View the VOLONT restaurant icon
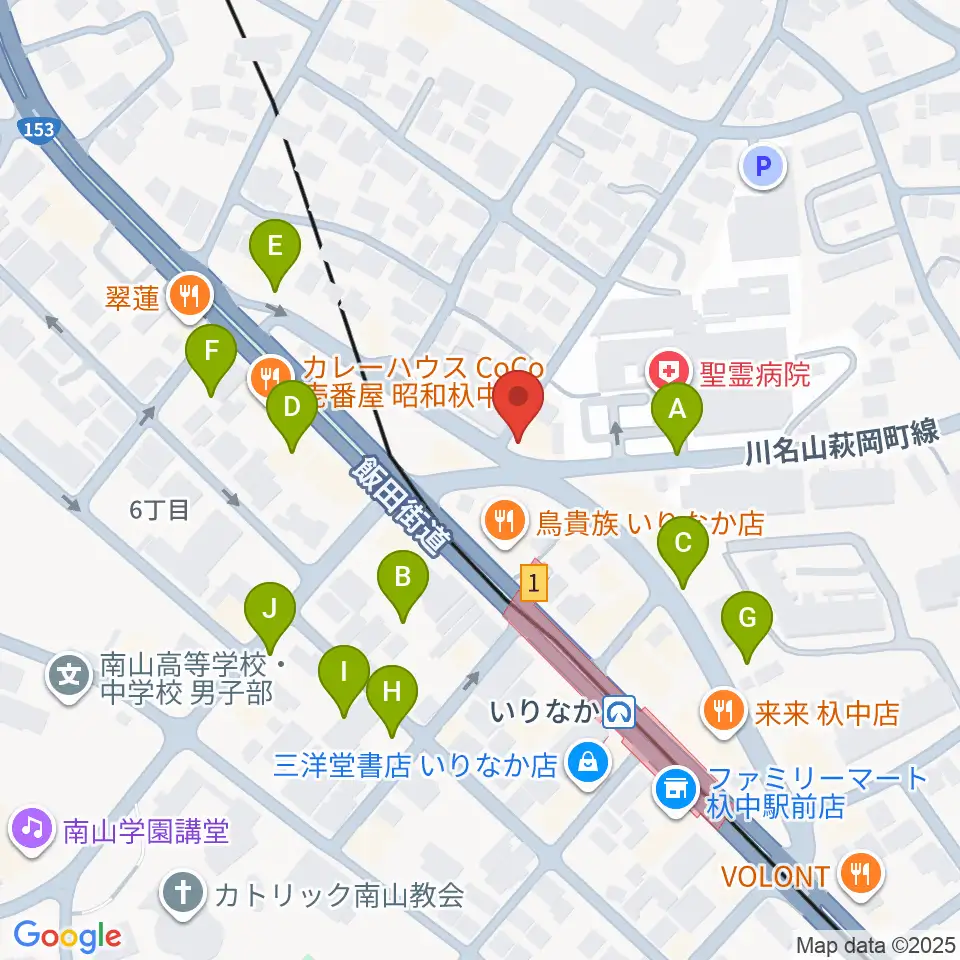The width and height of the screenshot is (960, 960). coord(858,874)
